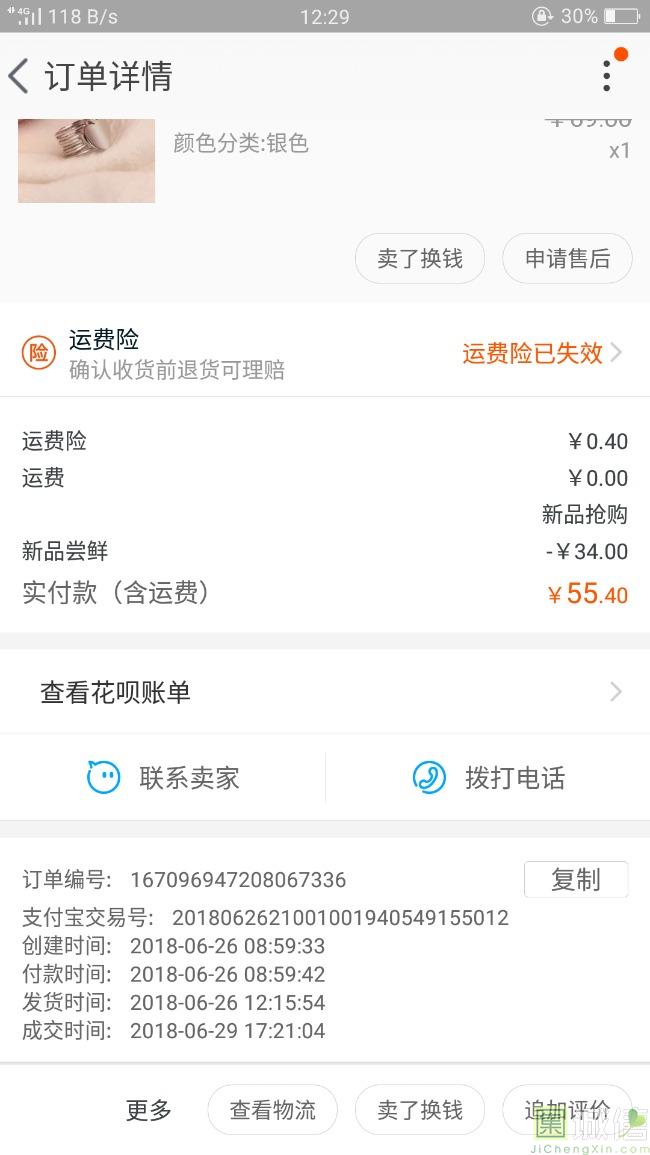650x1155 pixels.
Task: Open 更多 options in bottom bar
Action: point(149,1110)
